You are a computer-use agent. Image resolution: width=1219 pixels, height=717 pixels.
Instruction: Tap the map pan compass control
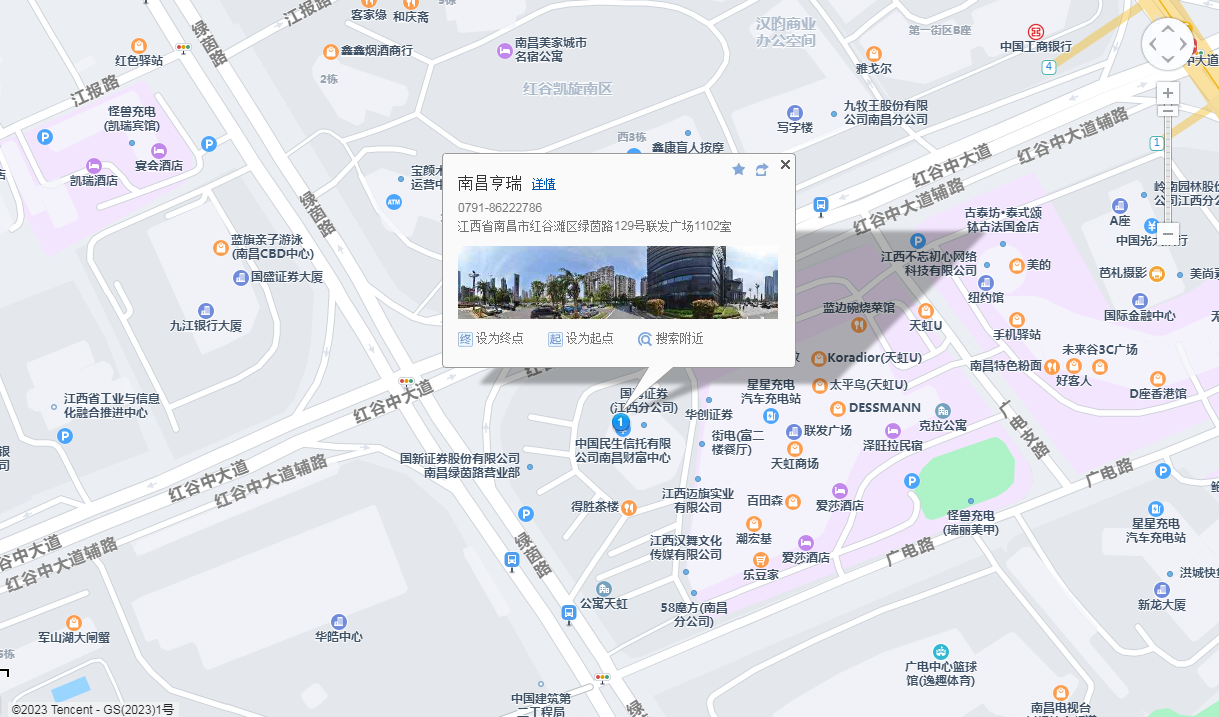point(1168,44)
